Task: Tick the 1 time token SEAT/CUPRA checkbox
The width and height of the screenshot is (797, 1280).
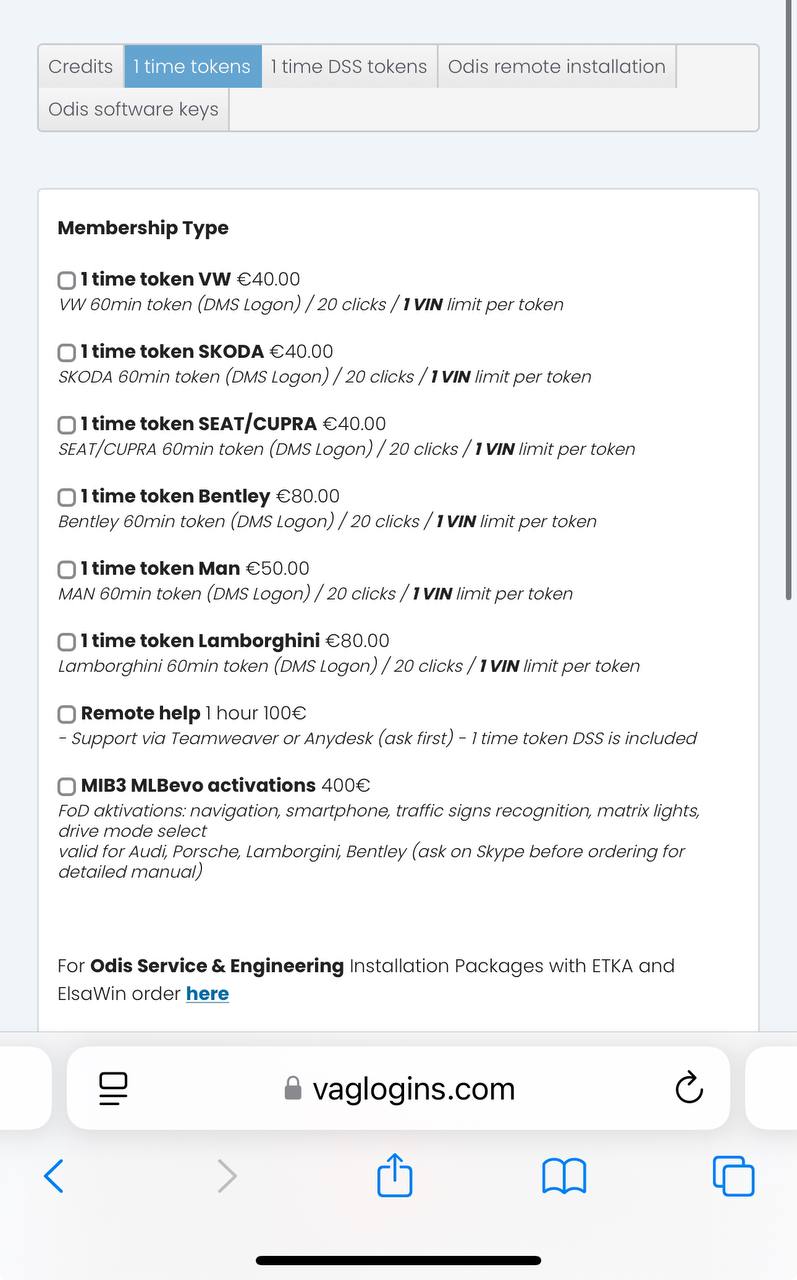Action: click(x=67, y=425)
